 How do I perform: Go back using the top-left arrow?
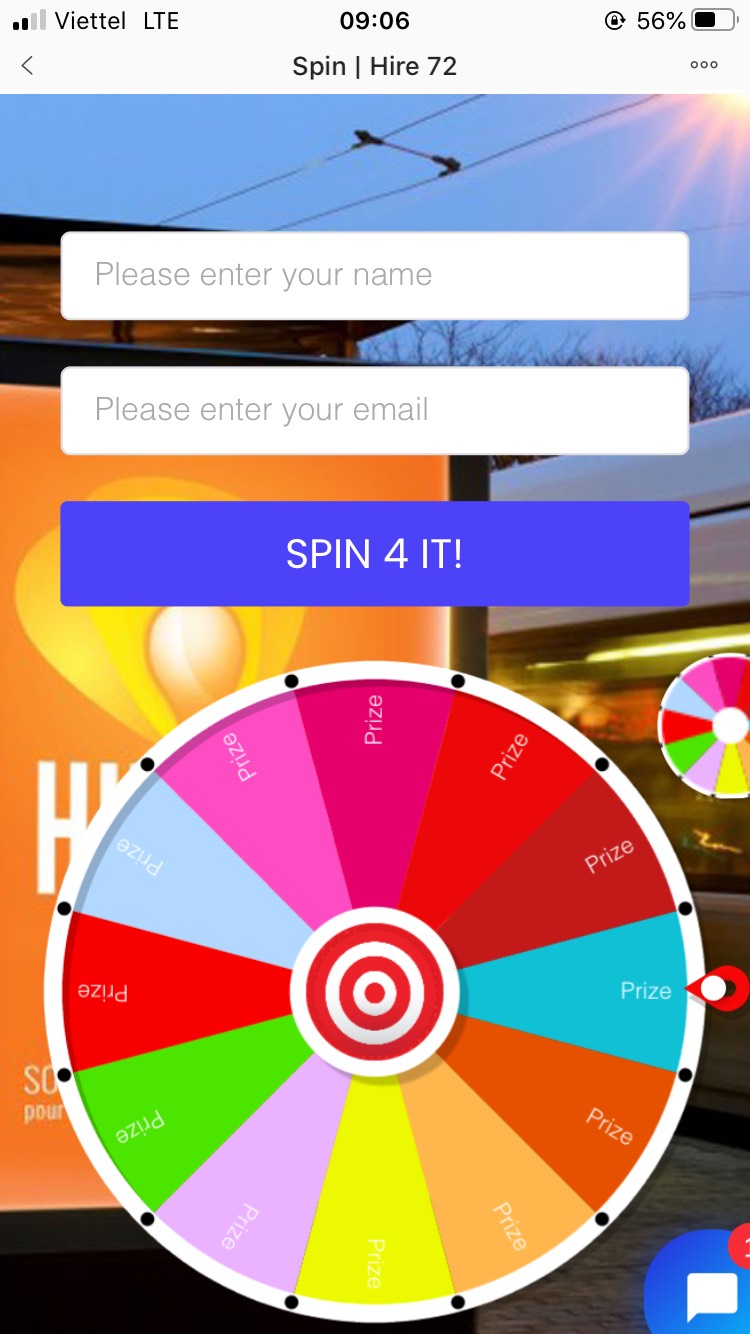click(x=27, y=66)
